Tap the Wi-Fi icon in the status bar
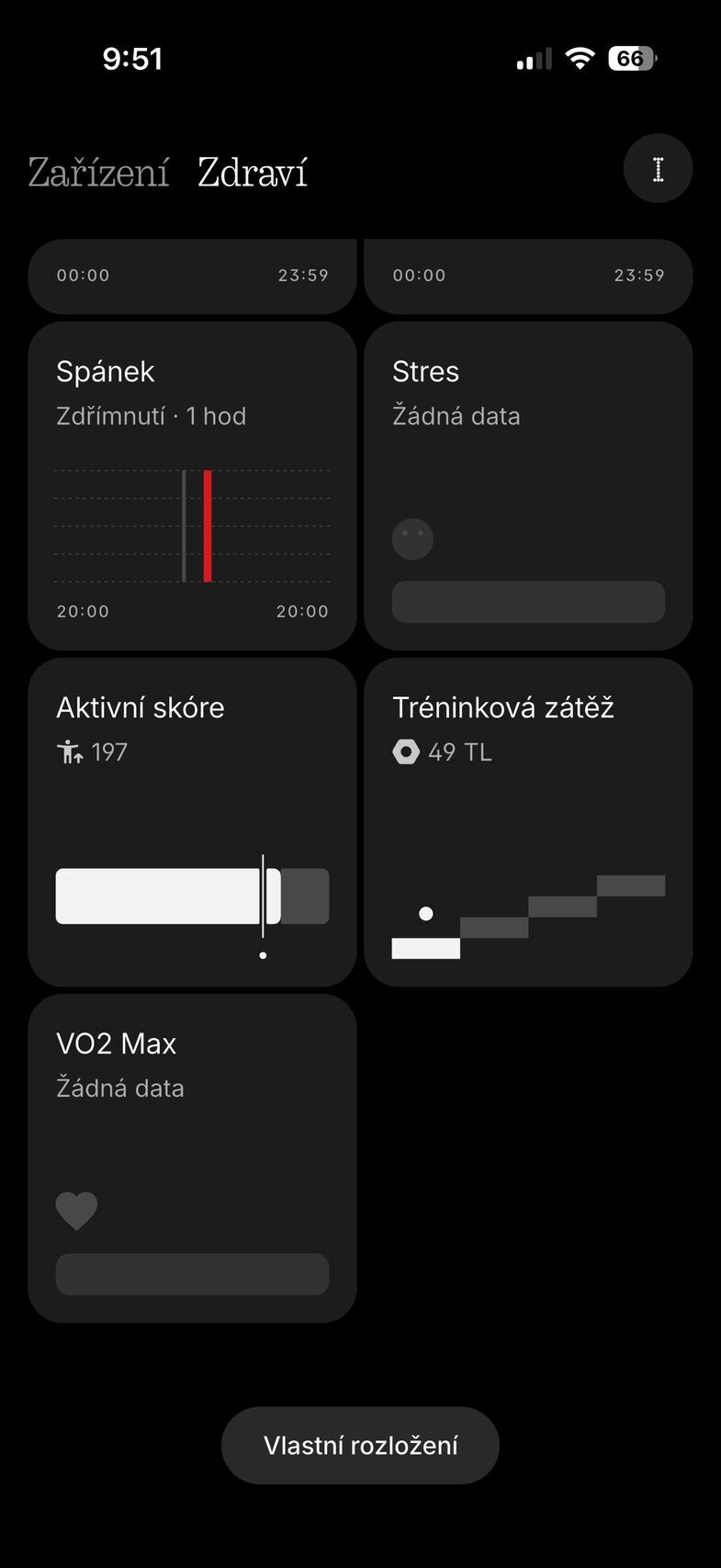The height and width of the screenshot is (1568, 721). [580, 57]
